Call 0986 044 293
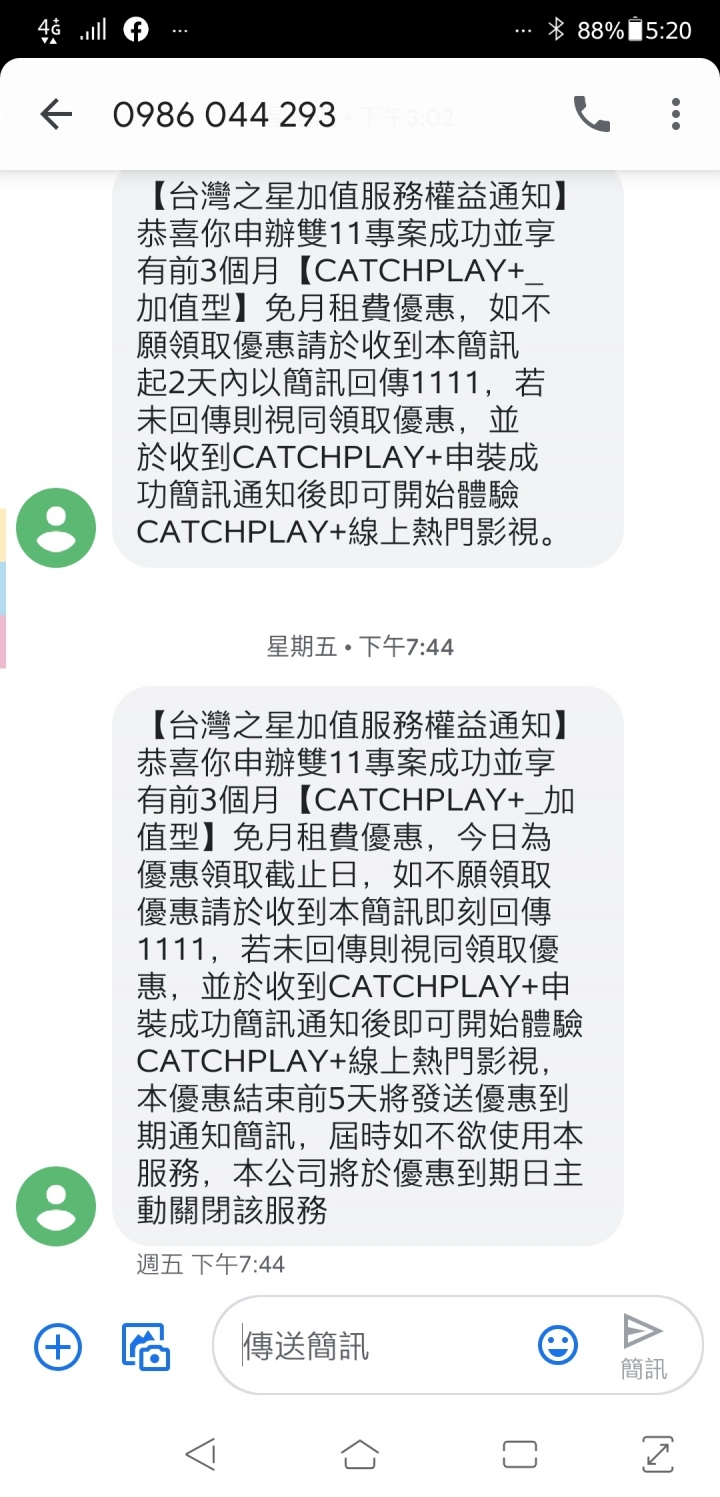 [x=591, y=115]
